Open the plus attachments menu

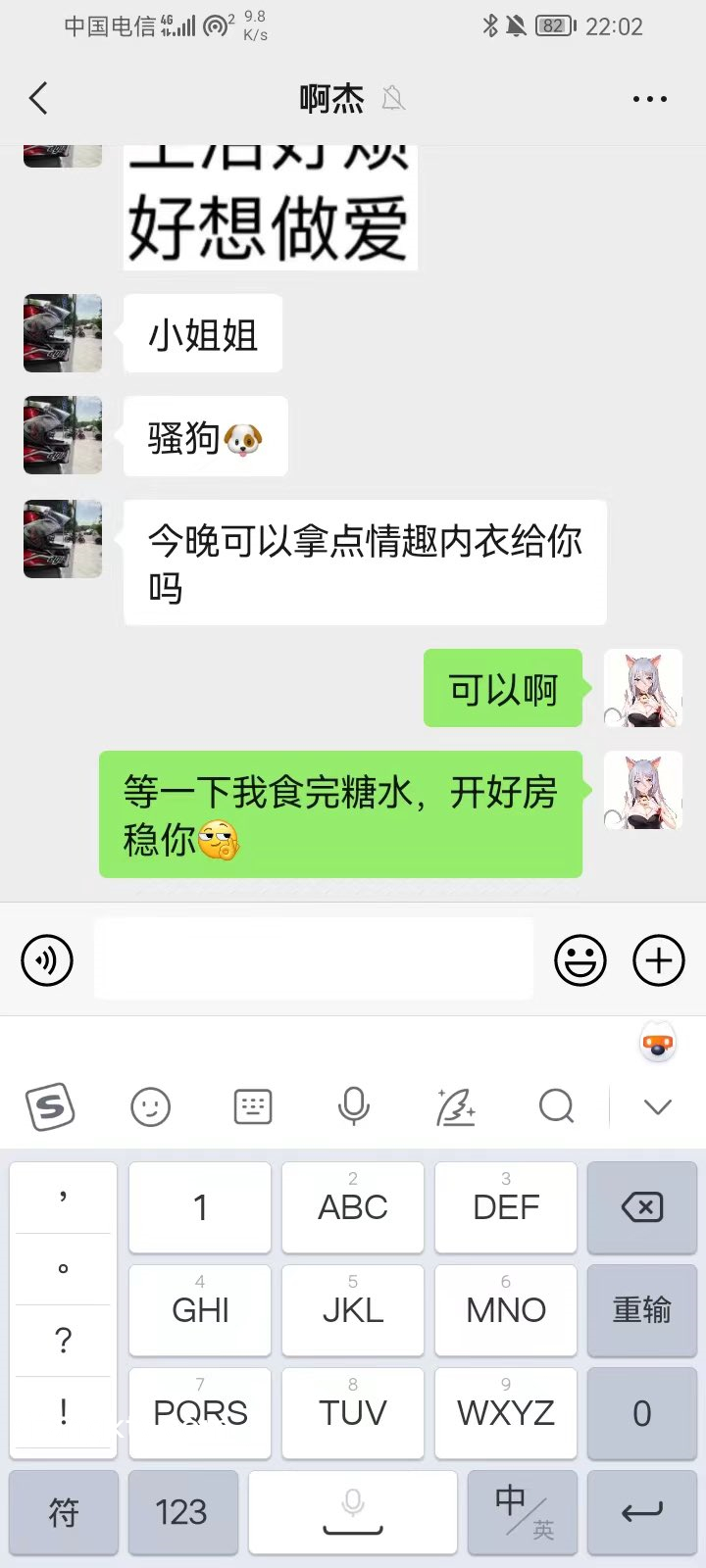point(659,960)
